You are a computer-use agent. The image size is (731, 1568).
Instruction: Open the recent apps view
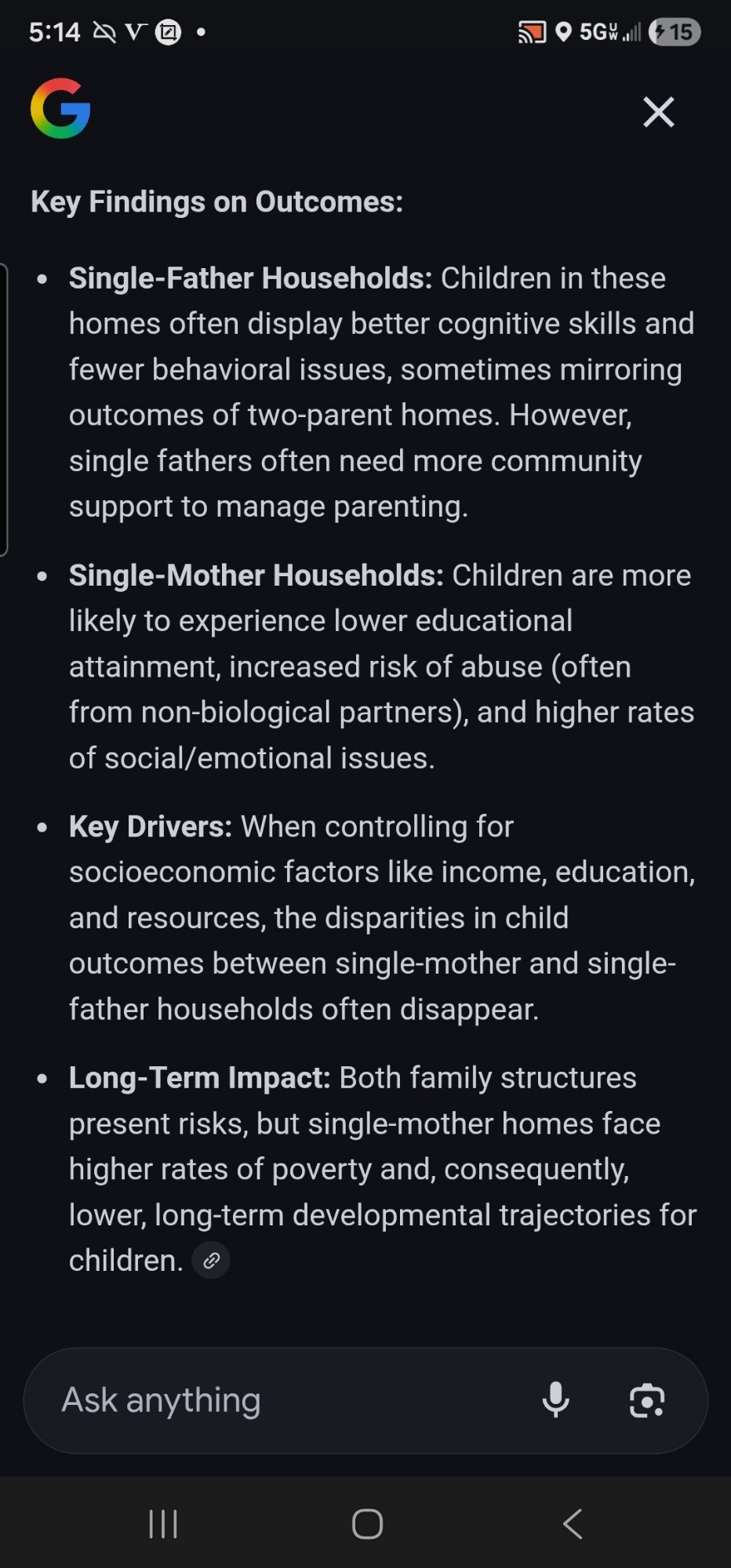click(x=163, y=1524)
